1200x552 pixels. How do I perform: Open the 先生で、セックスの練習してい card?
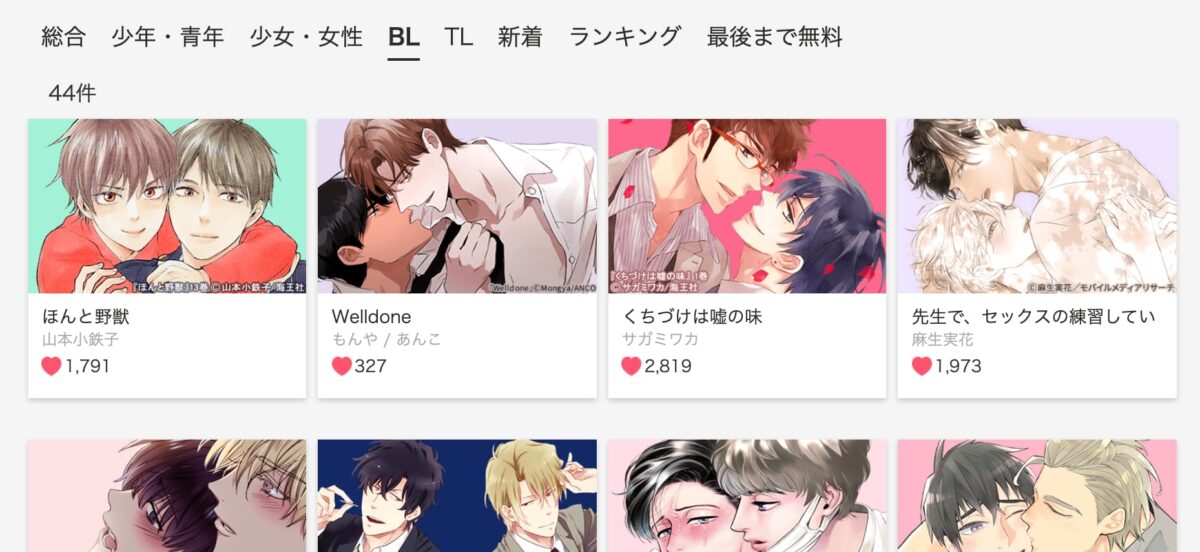pos(1037,258)
